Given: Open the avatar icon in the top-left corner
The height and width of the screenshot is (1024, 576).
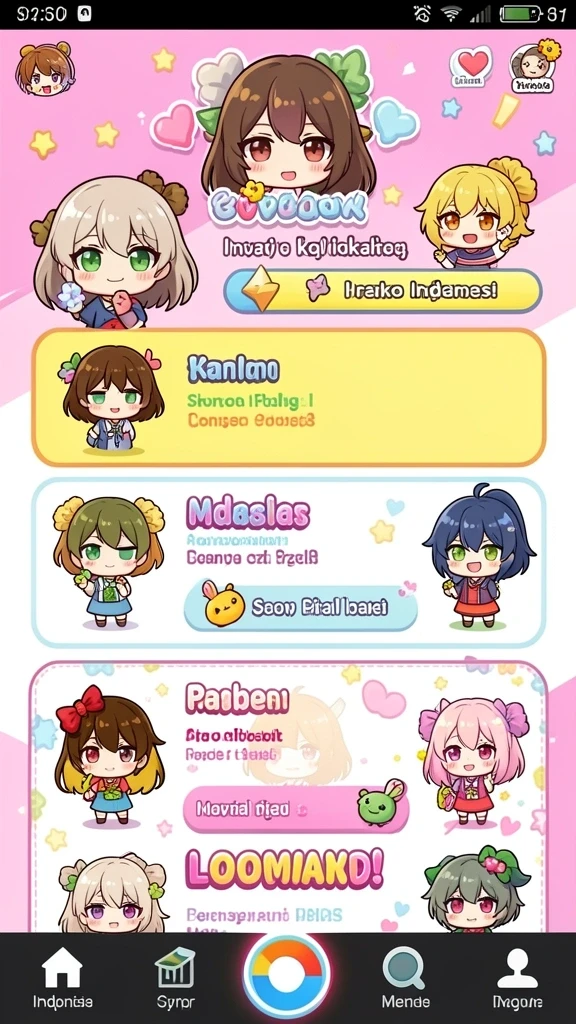Looking at the screenshot, I should point(45,69).
